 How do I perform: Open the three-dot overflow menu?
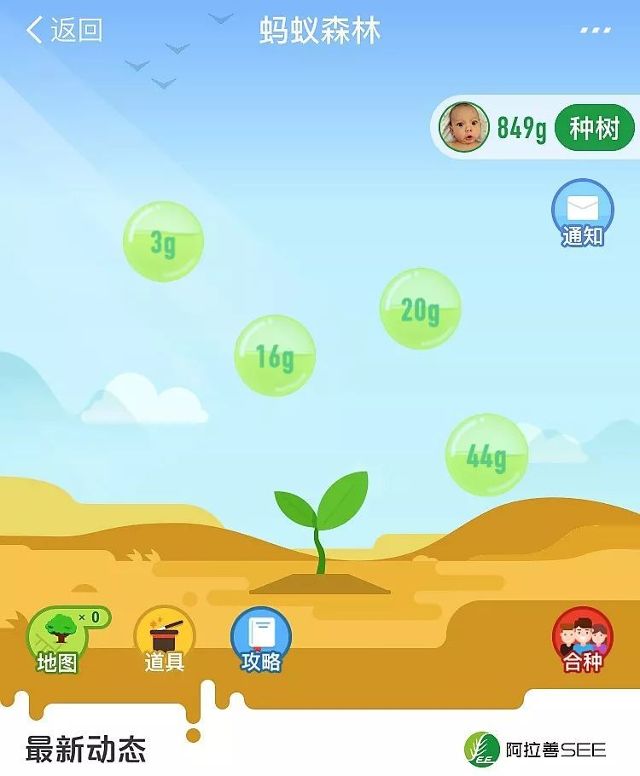tap(595, 30)
